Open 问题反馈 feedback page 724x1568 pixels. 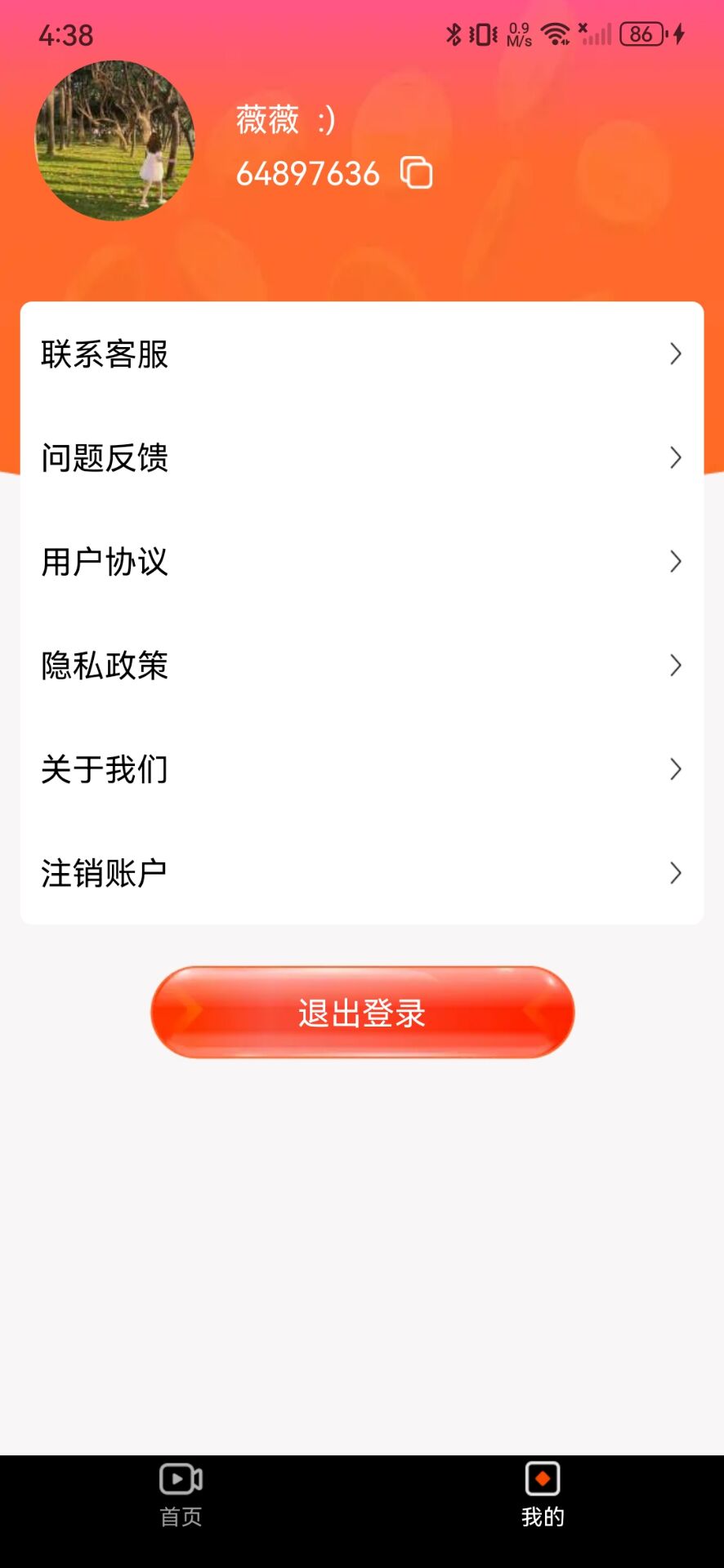click(361, 457)
